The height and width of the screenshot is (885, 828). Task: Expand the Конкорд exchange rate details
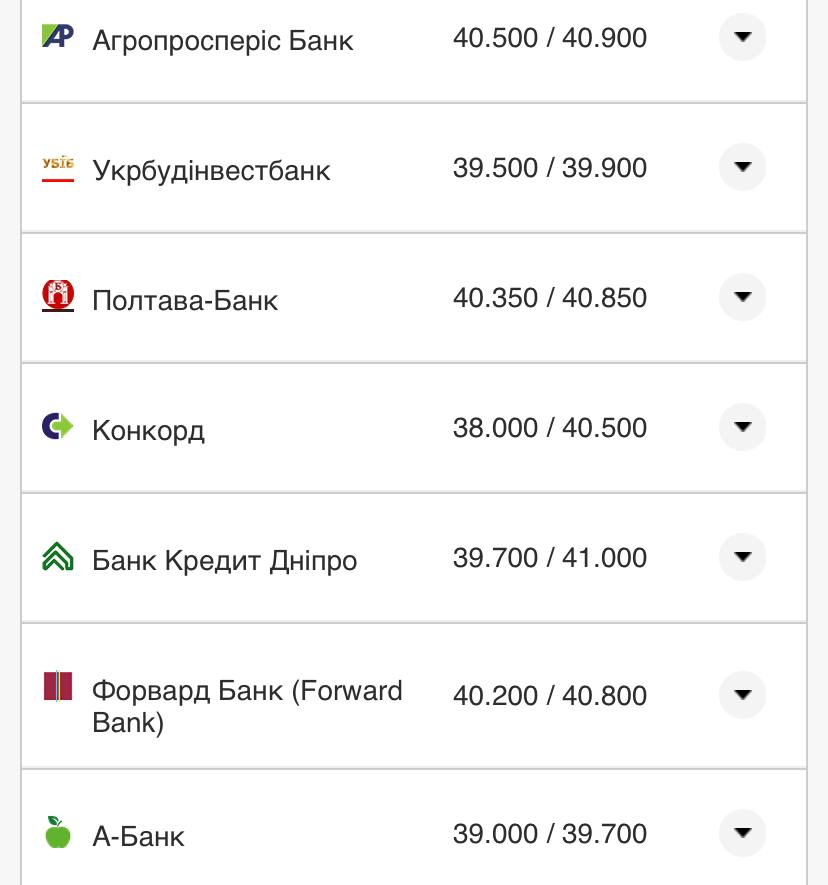tap(742, 426)
